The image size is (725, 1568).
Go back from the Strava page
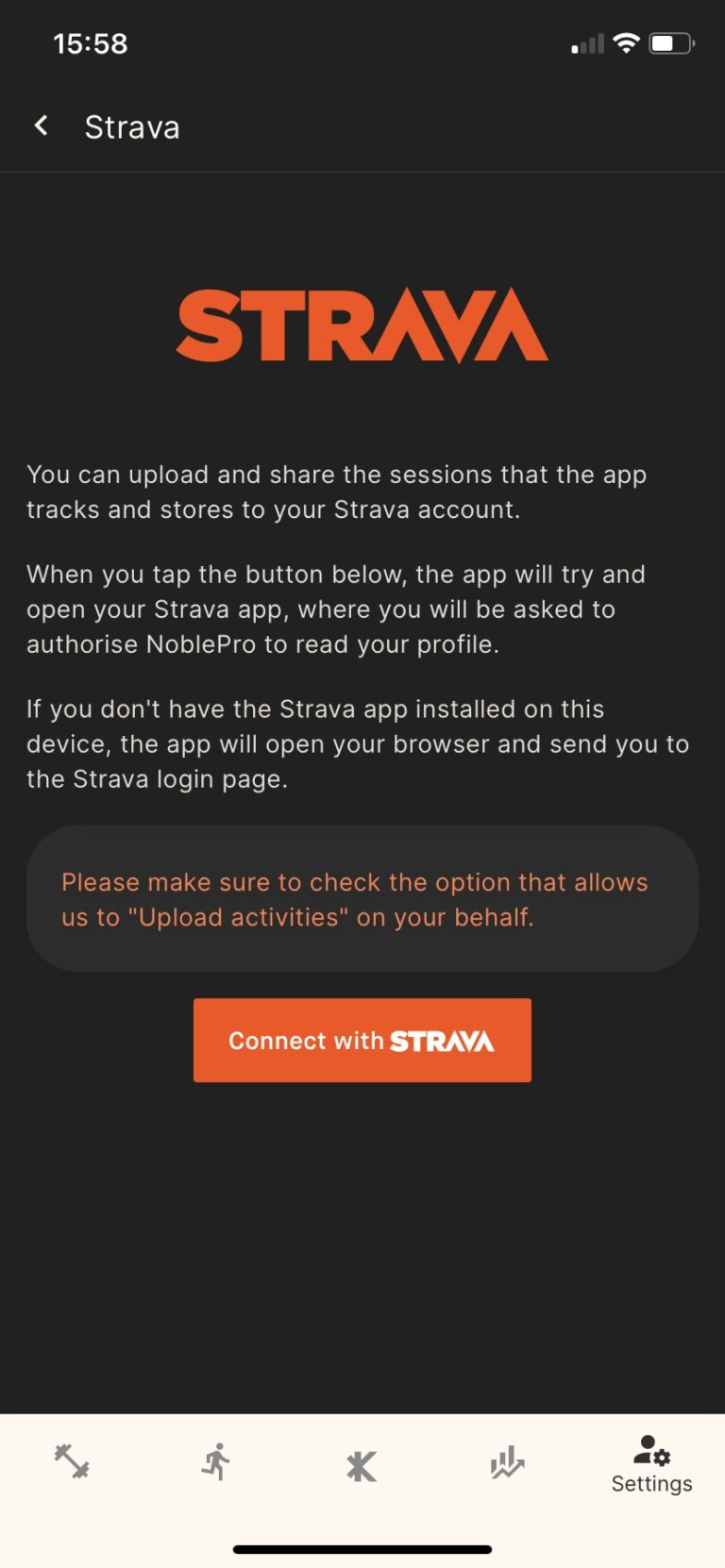[42, 125]
